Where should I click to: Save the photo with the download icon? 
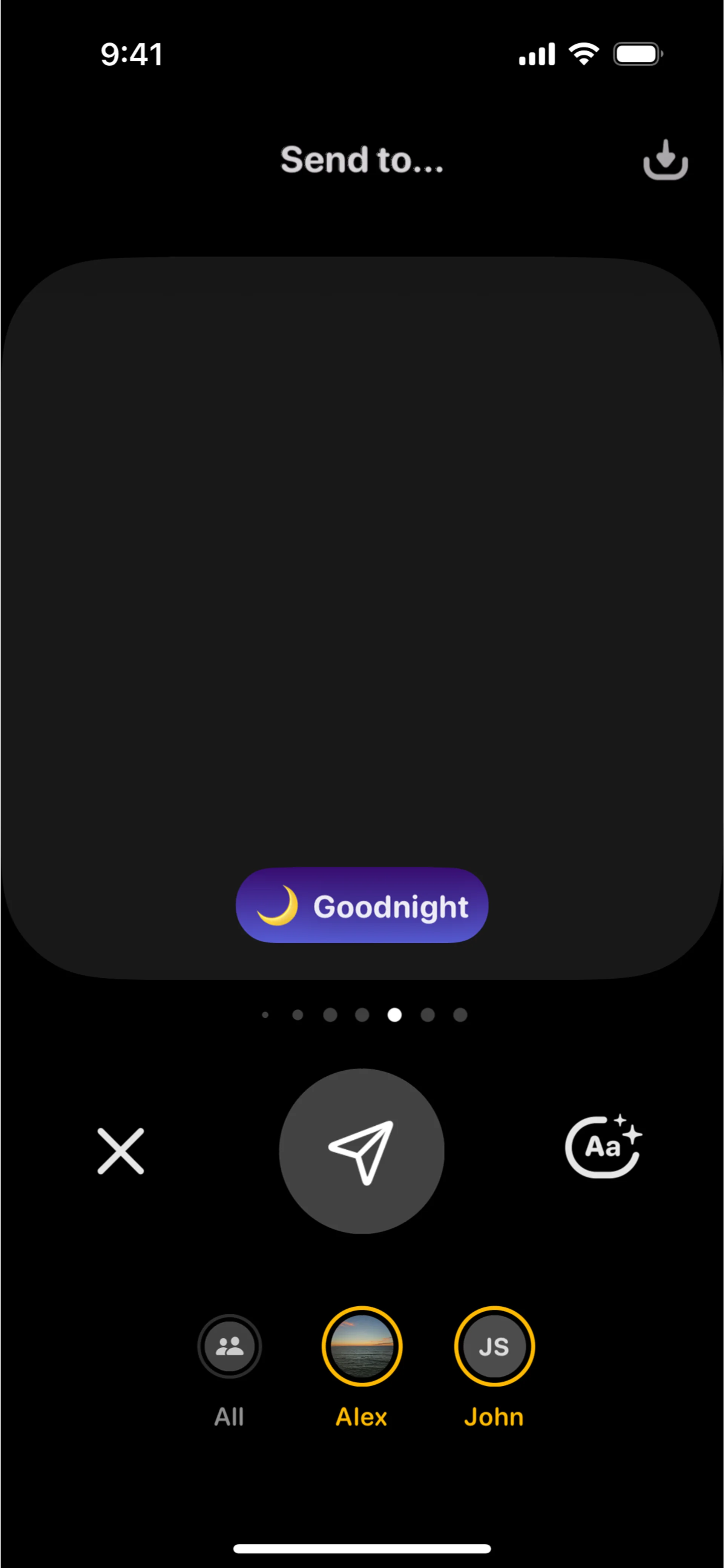[x=665, y=160]
